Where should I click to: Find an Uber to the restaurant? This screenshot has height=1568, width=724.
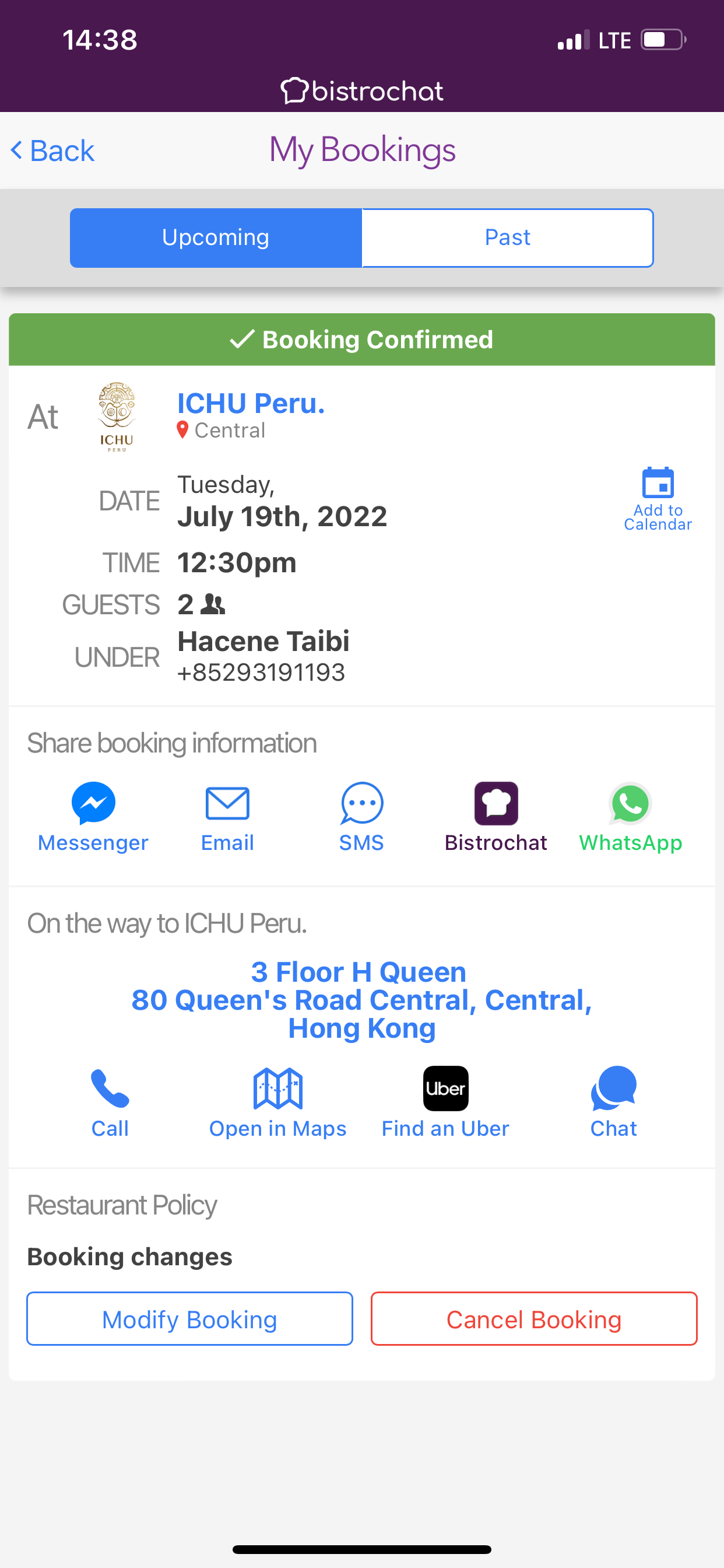(445, 1102)
